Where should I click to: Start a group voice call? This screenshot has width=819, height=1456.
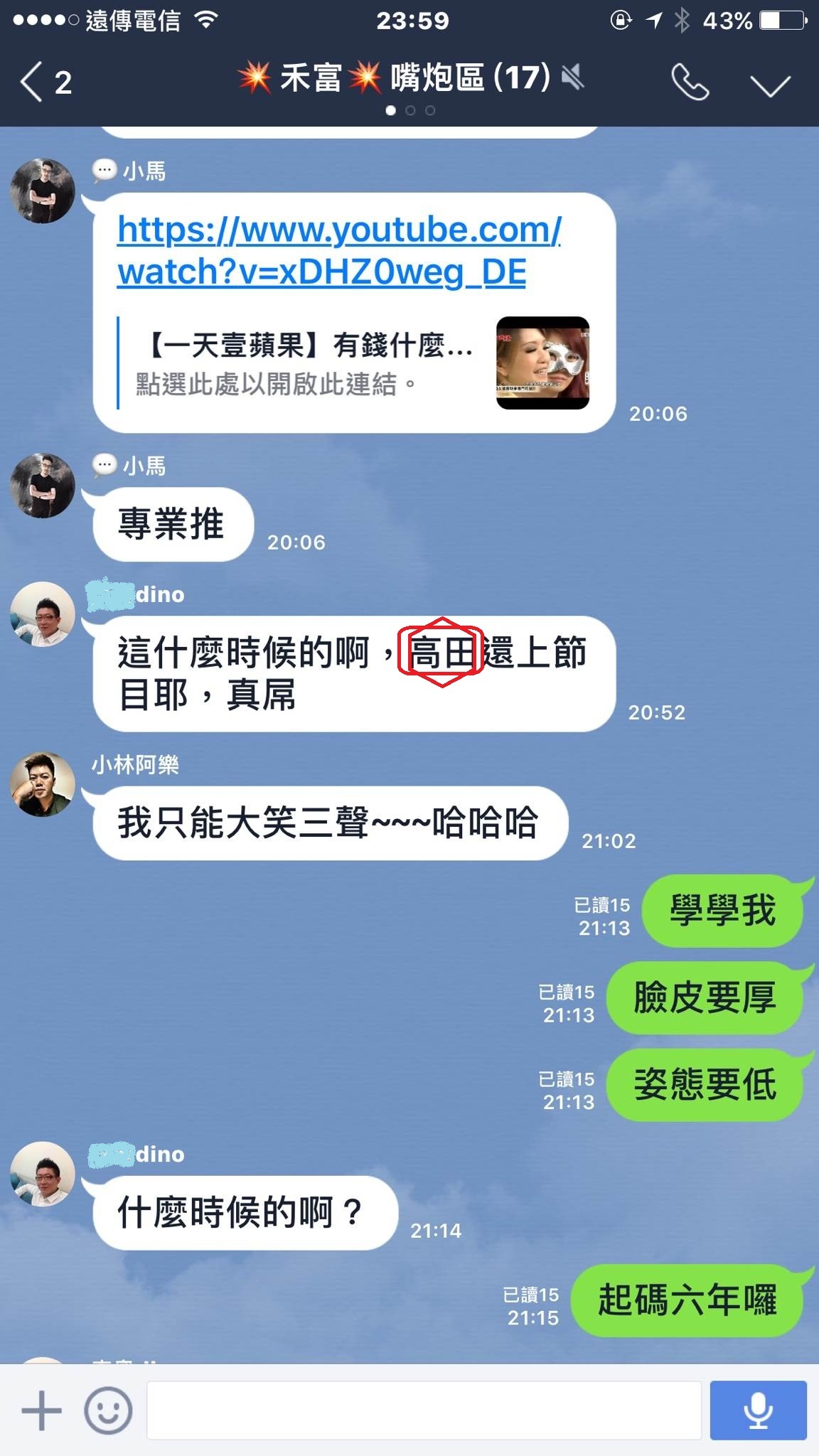coord(689,82)
